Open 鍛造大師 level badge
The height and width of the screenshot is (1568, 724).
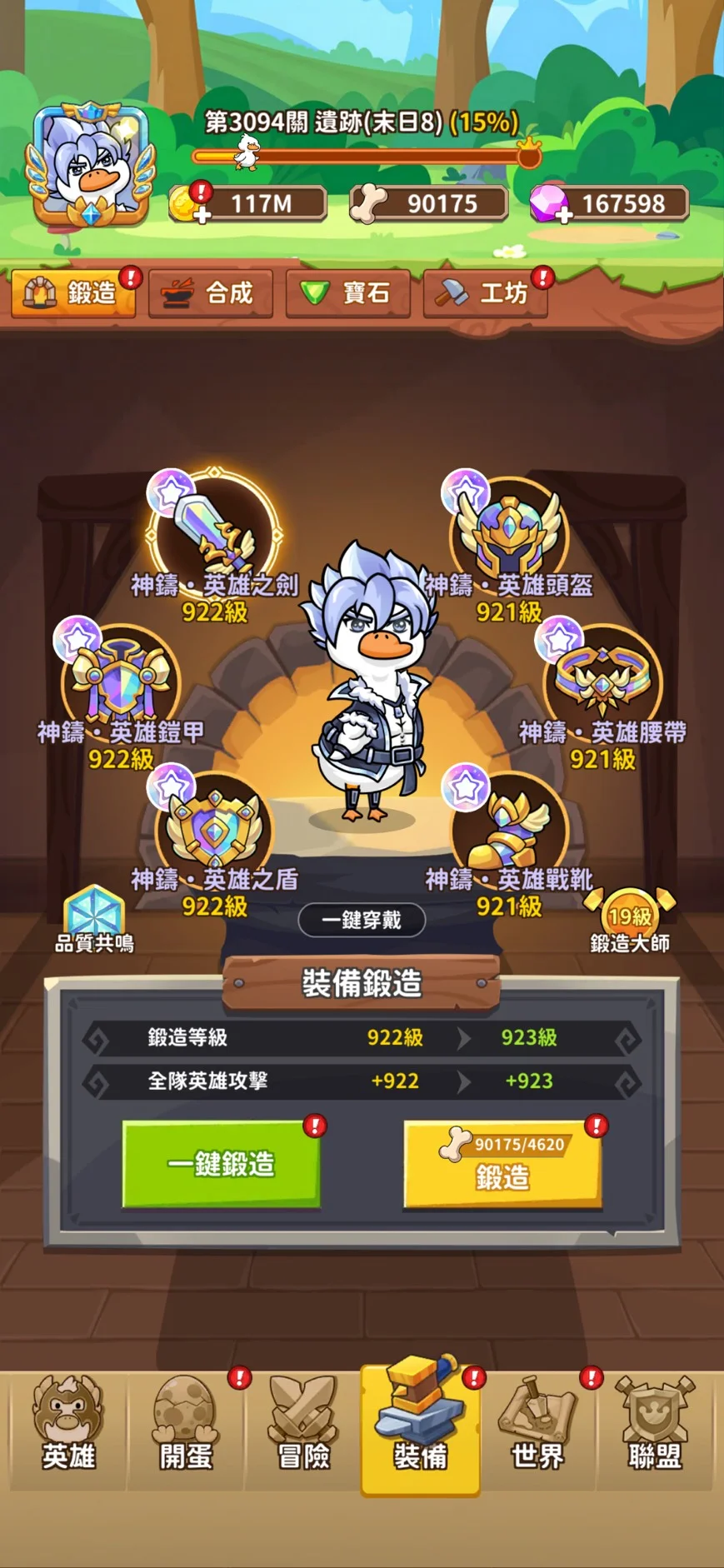[630, 918]
